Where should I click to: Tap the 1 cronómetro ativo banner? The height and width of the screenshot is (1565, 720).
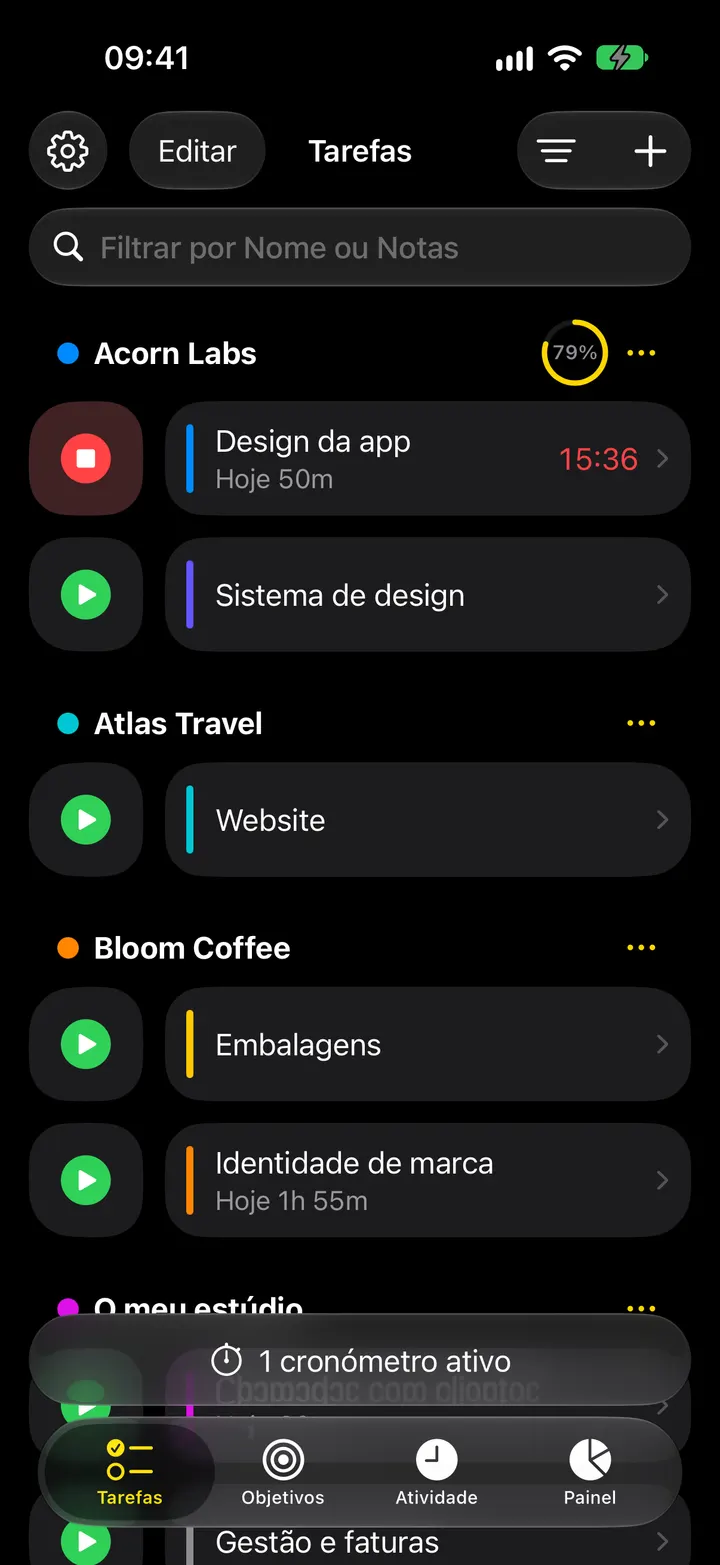(360, 1360)
